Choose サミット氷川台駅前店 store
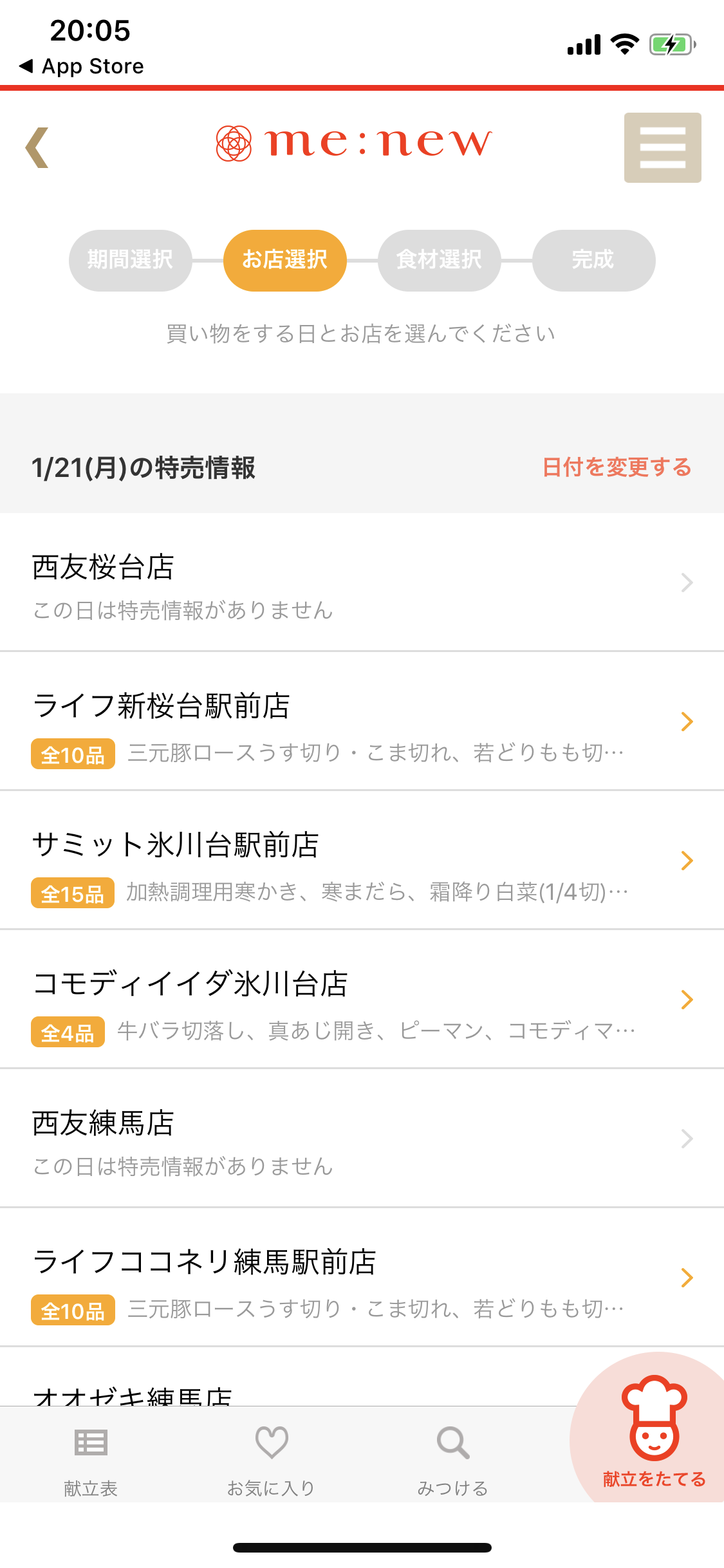Viewport: 724px width, 1568px height. [x=360, y=861]
